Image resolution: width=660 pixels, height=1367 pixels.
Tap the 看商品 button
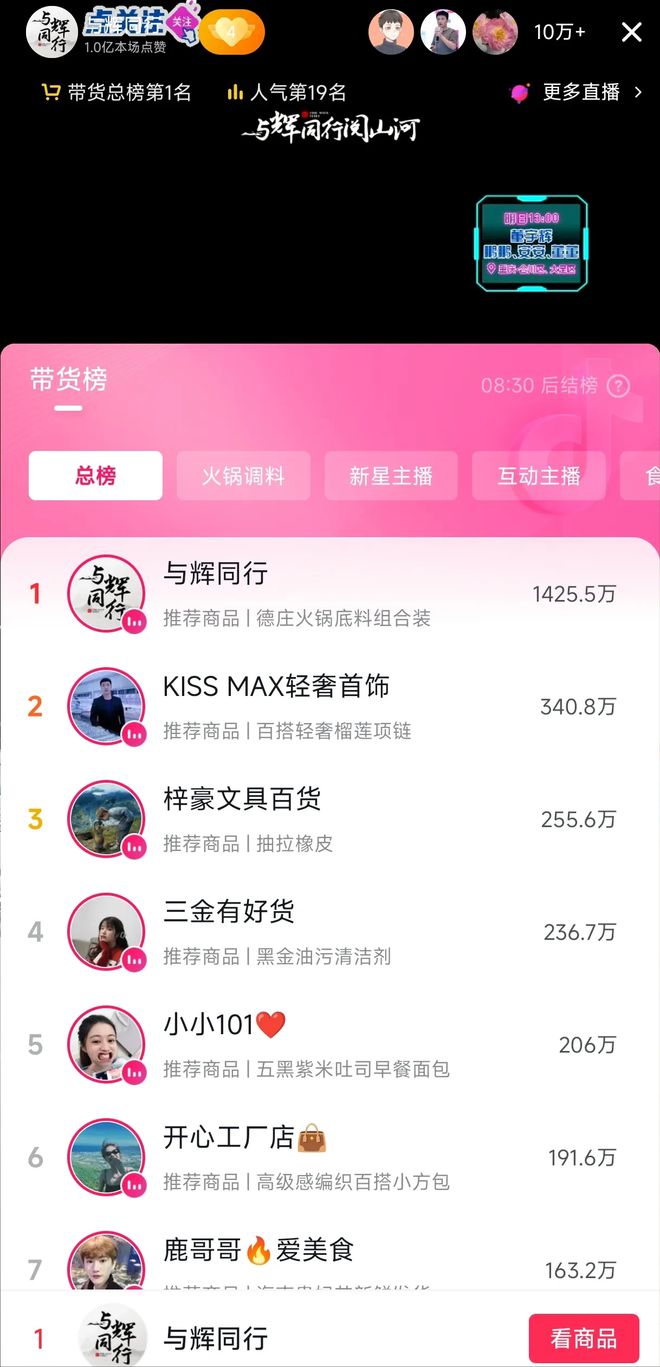584,1339
